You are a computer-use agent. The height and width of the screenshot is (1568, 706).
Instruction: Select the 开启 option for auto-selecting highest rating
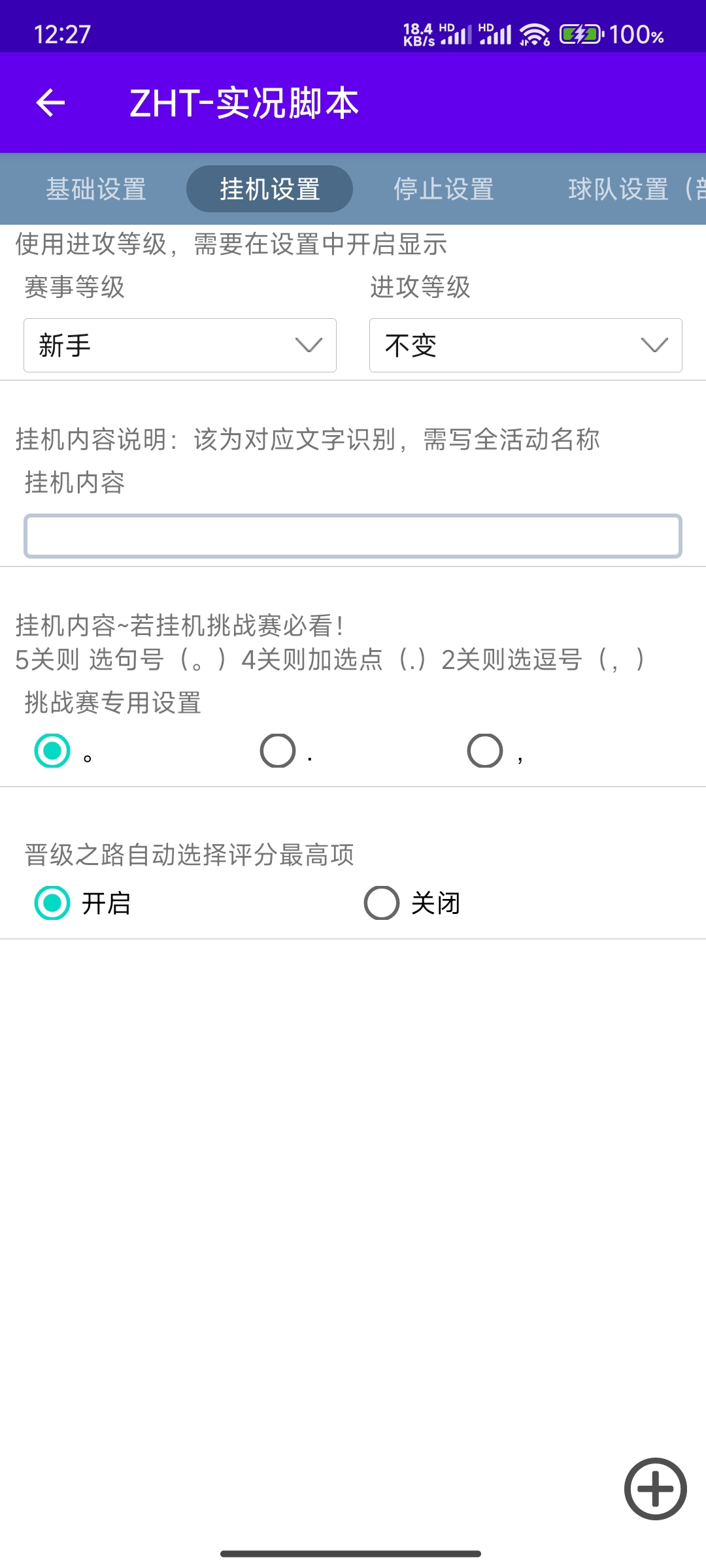52,904
